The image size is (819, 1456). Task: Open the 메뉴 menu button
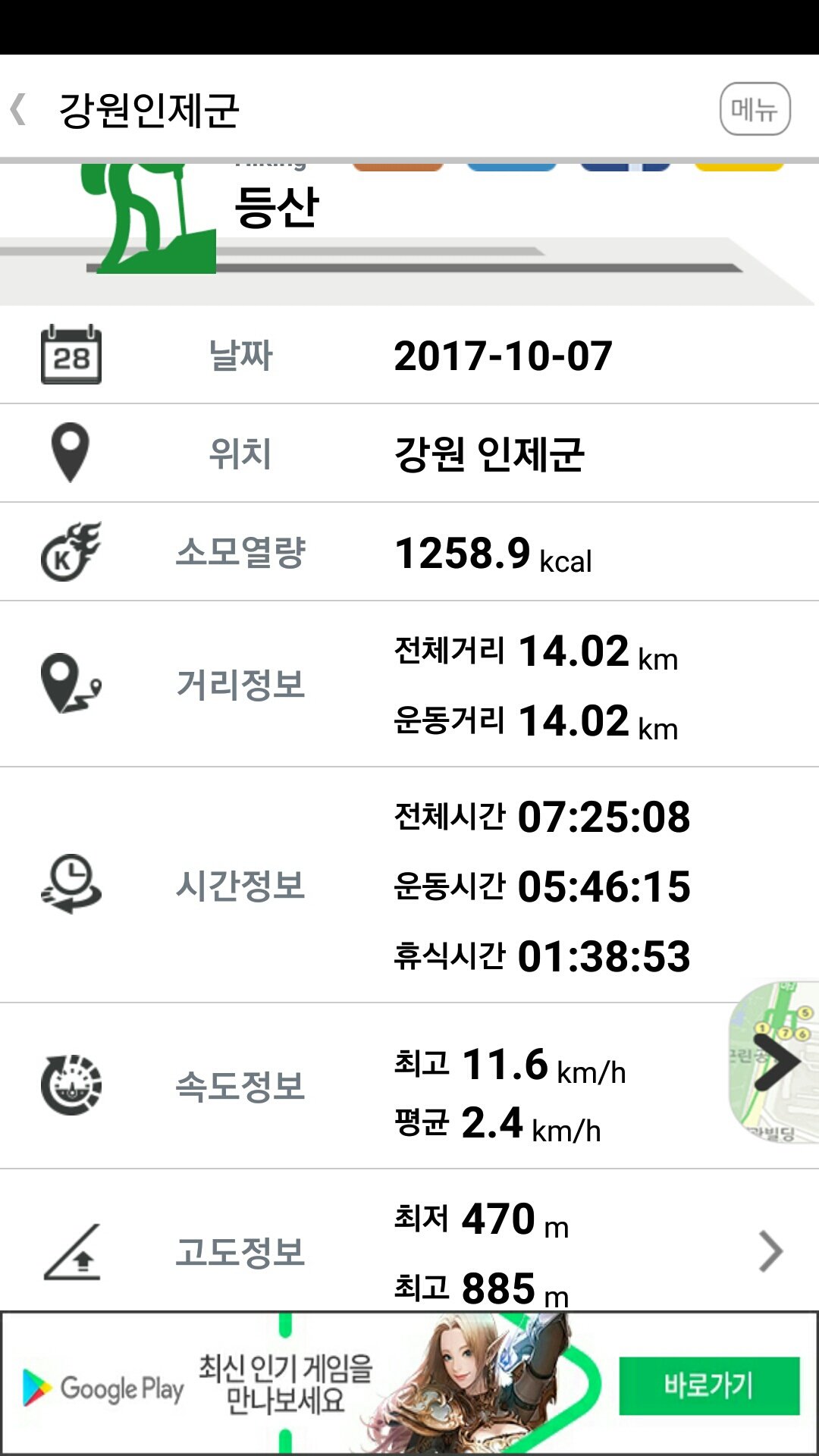(x=755, y=109)
